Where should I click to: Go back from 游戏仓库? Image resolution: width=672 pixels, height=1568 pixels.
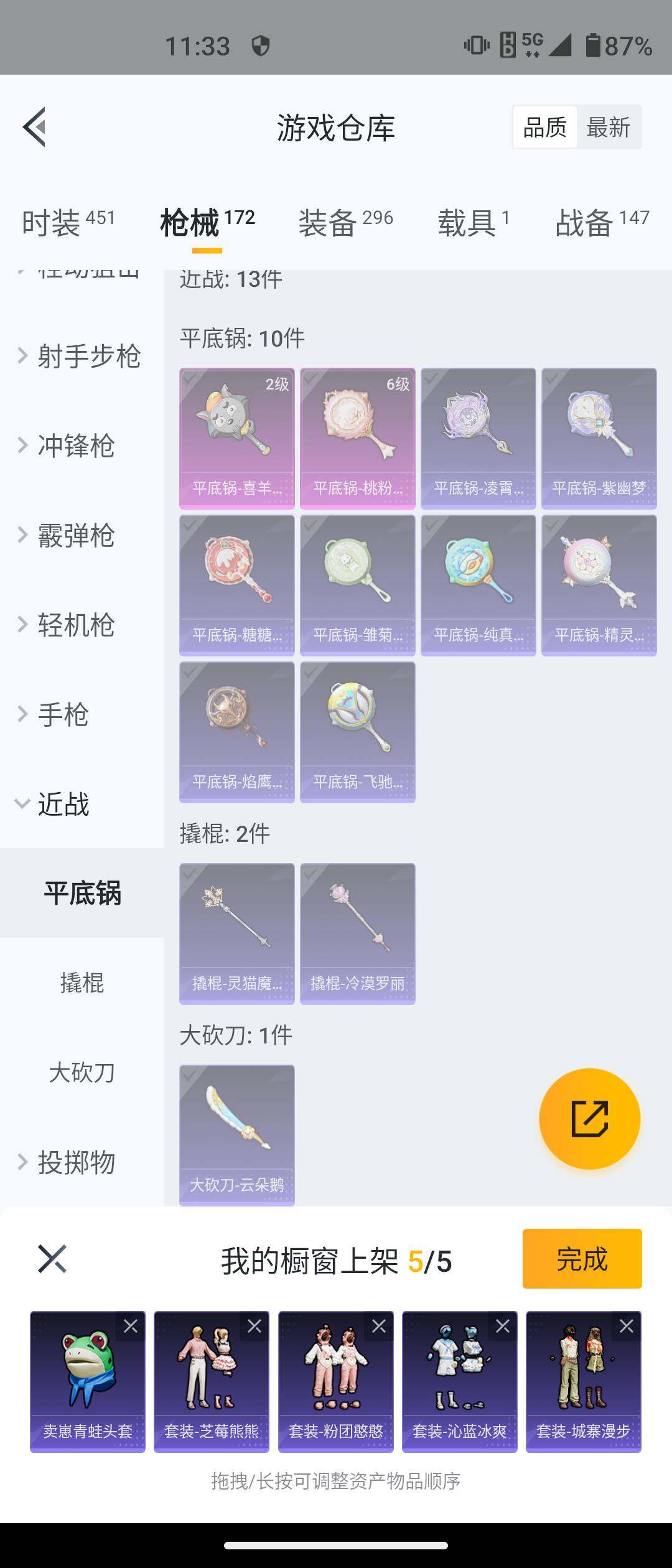pyautogui.click(x=35, y=127)
